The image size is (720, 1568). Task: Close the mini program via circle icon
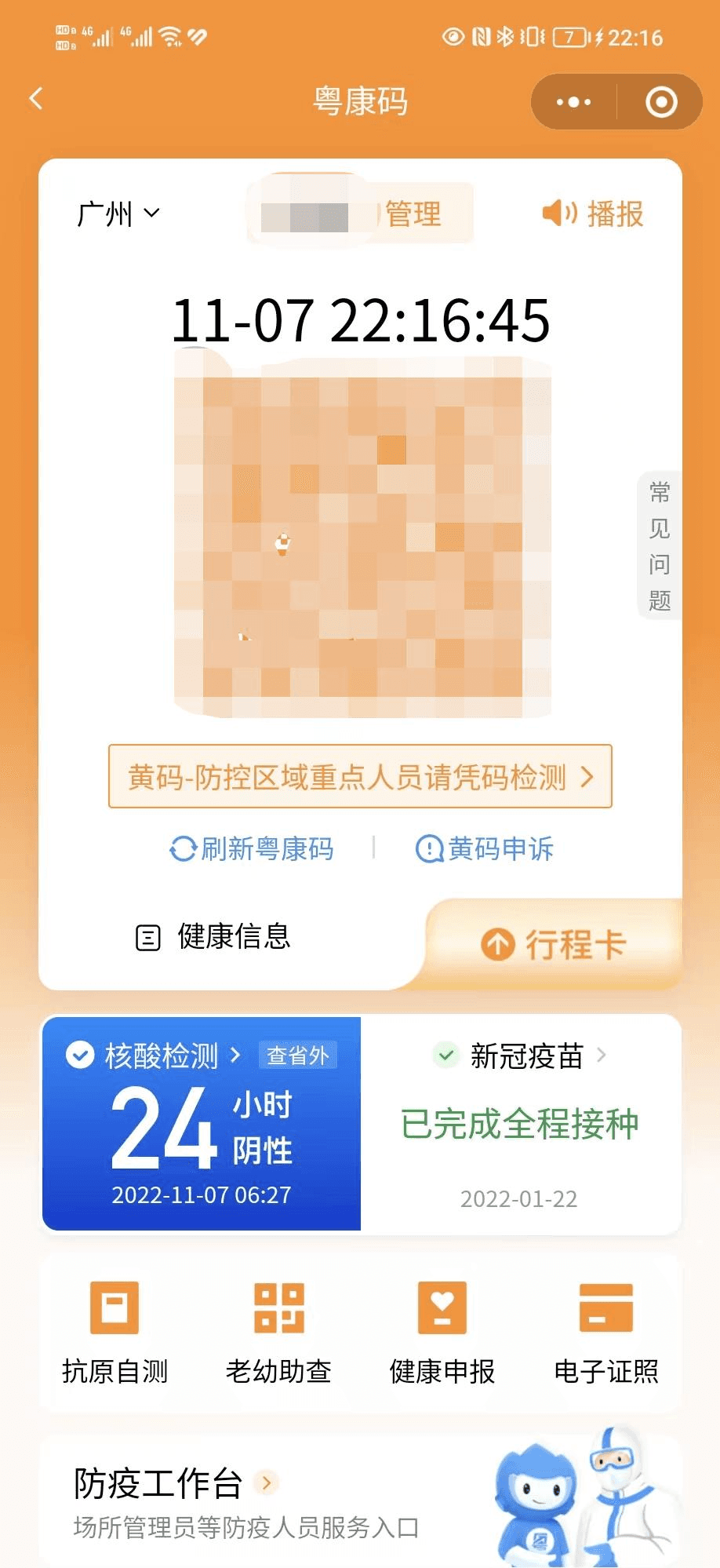660,102
